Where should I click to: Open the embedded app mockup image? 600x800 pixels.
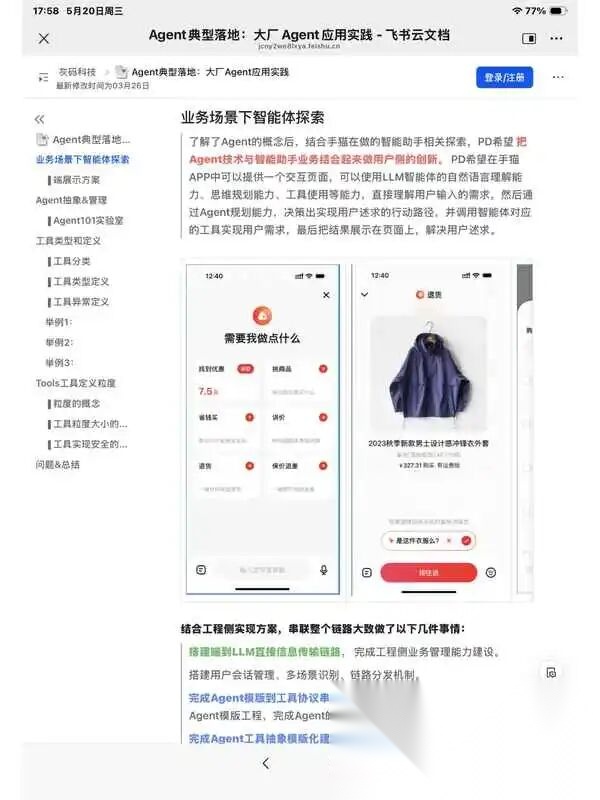(357, 430)
